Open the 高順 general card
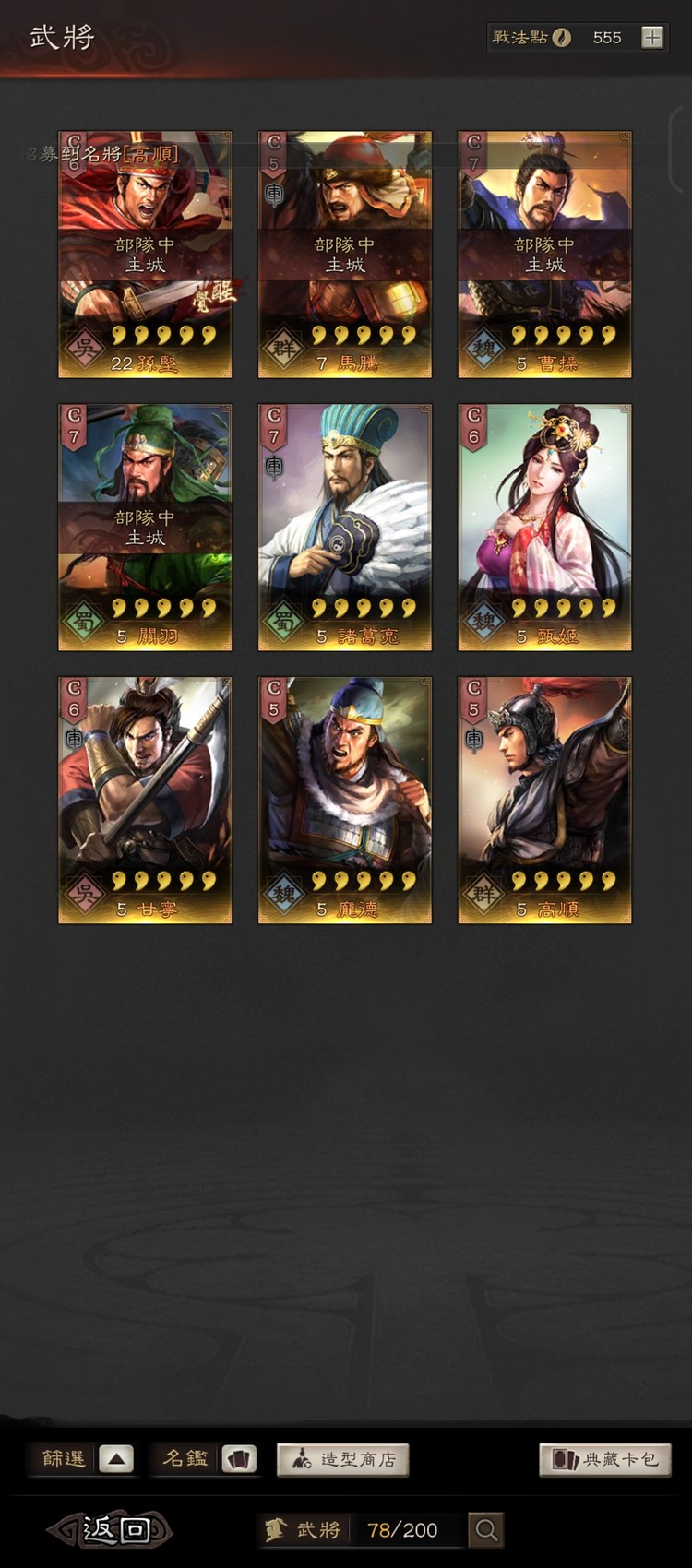 coord(544,801)
